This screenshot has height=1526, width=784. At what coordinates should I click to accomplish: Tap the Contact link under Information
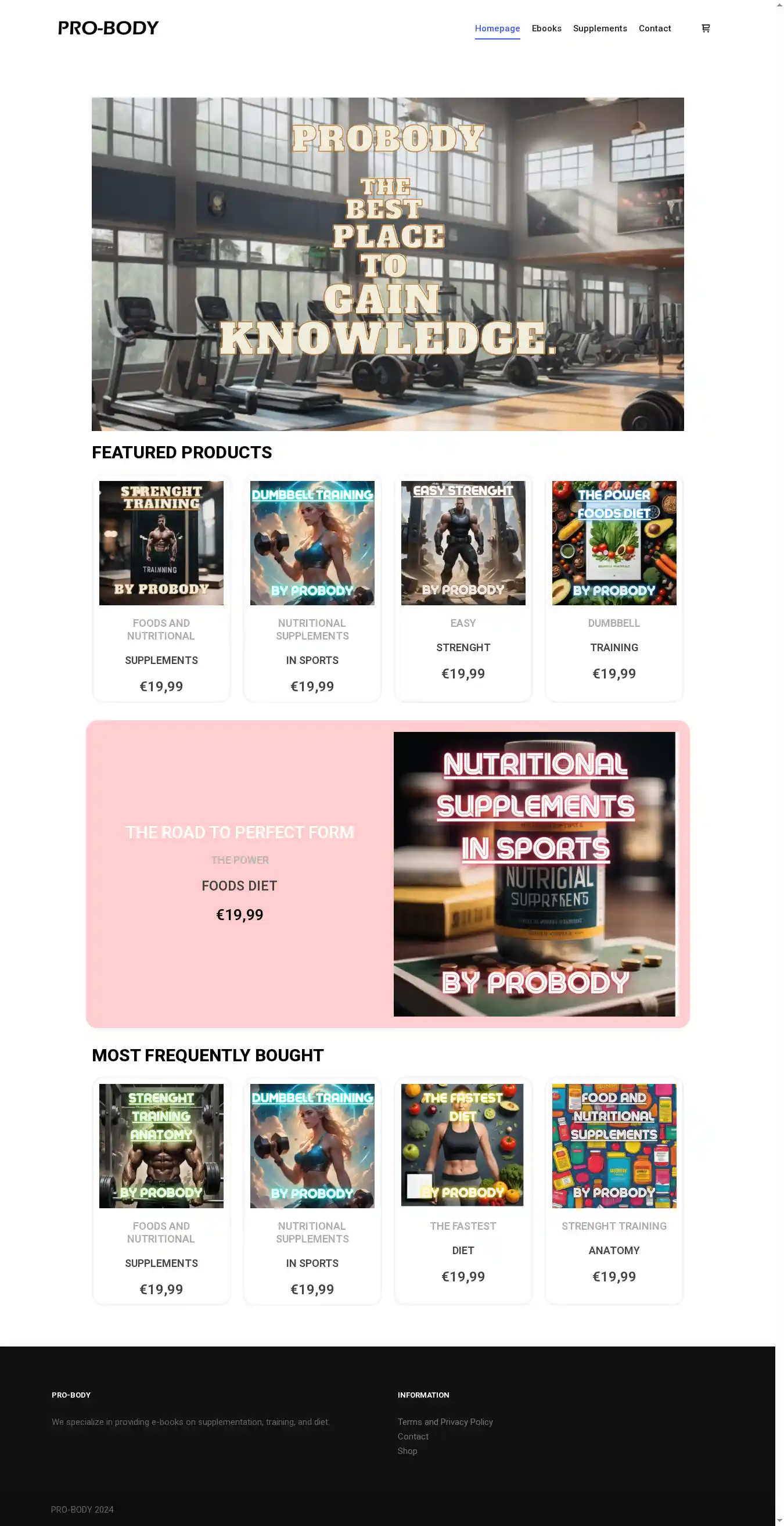tap(413, 1437)
